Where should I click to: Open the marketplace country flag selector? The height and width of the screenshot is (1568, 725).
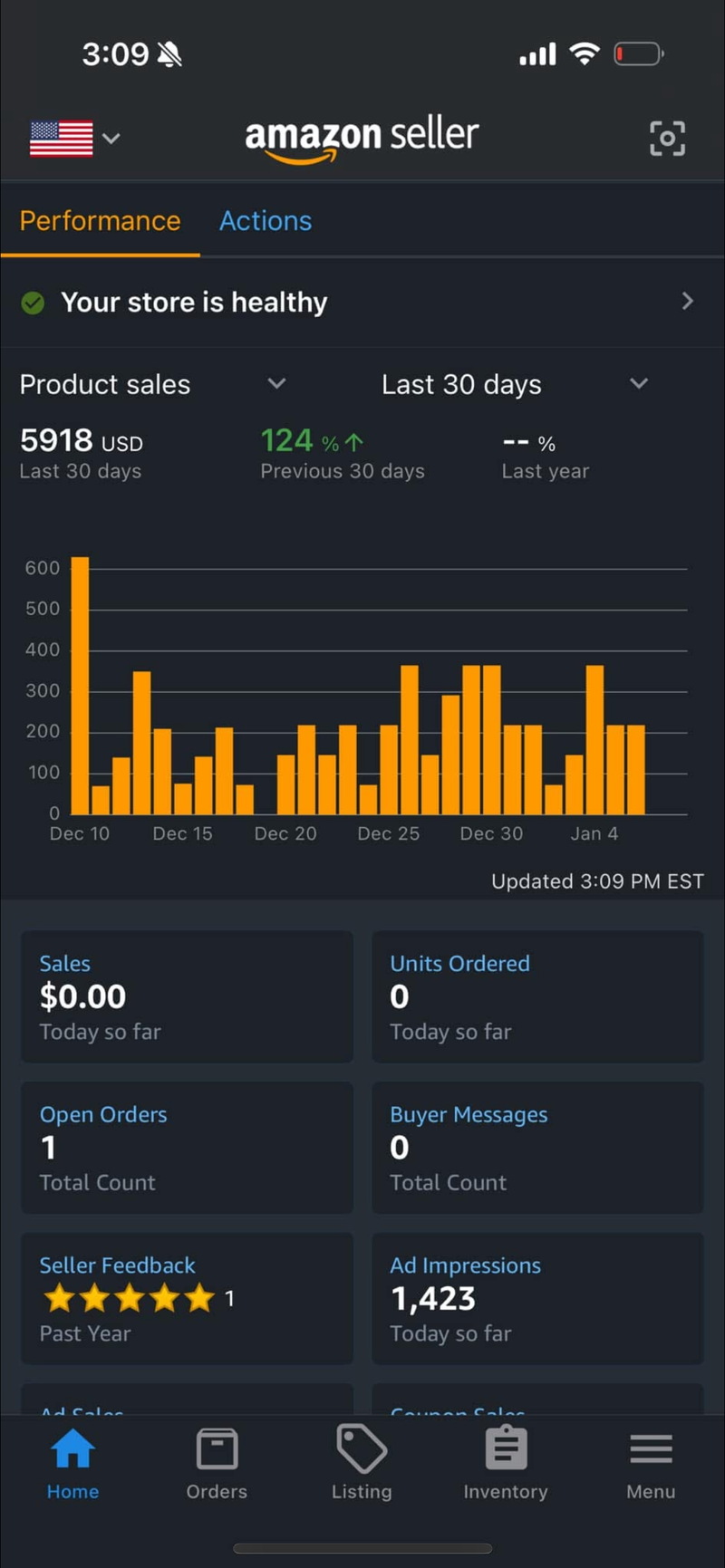(74, 139)
